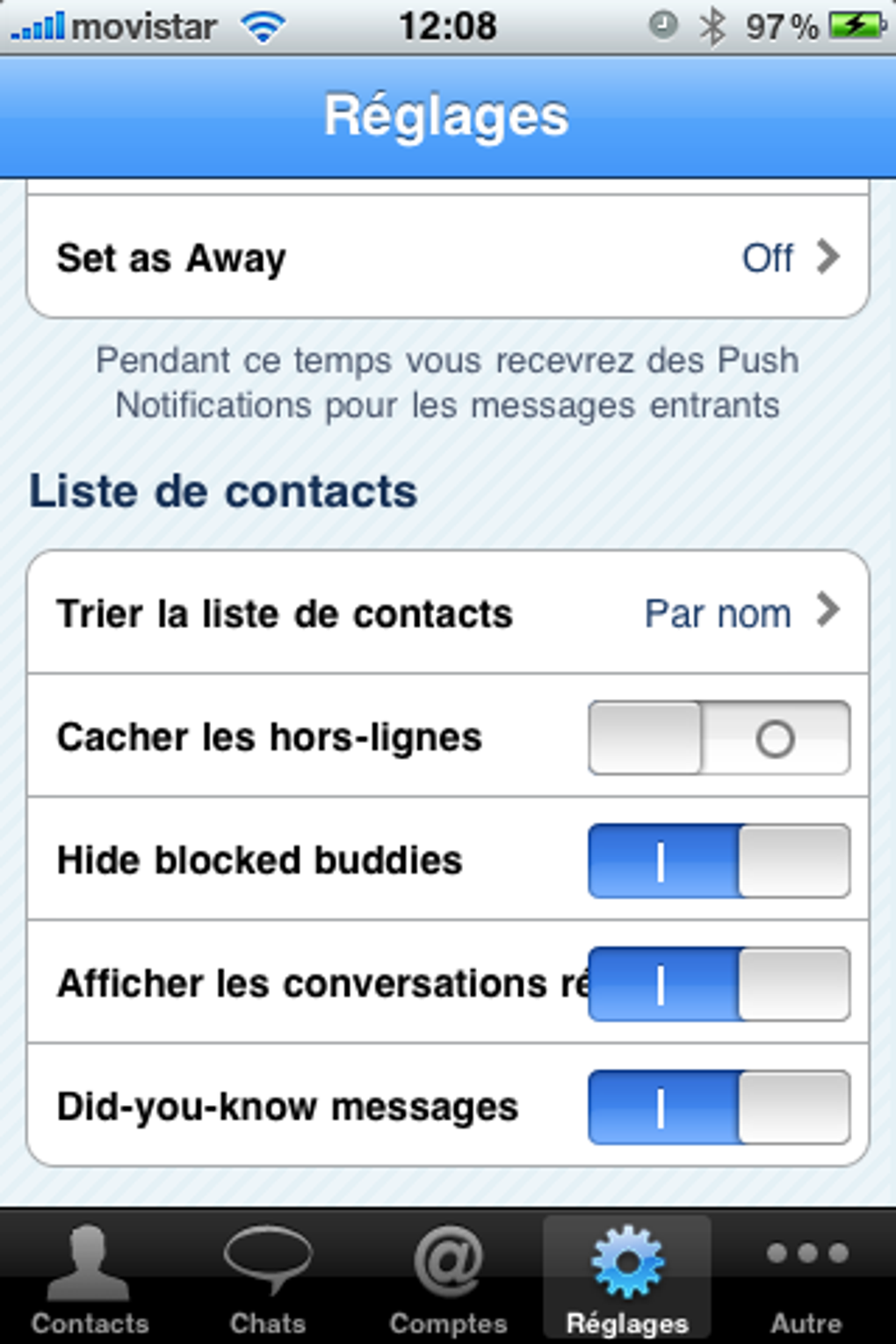Click the Liste de contacts heading
This screenshot has width=896, height=1344.
223,490
